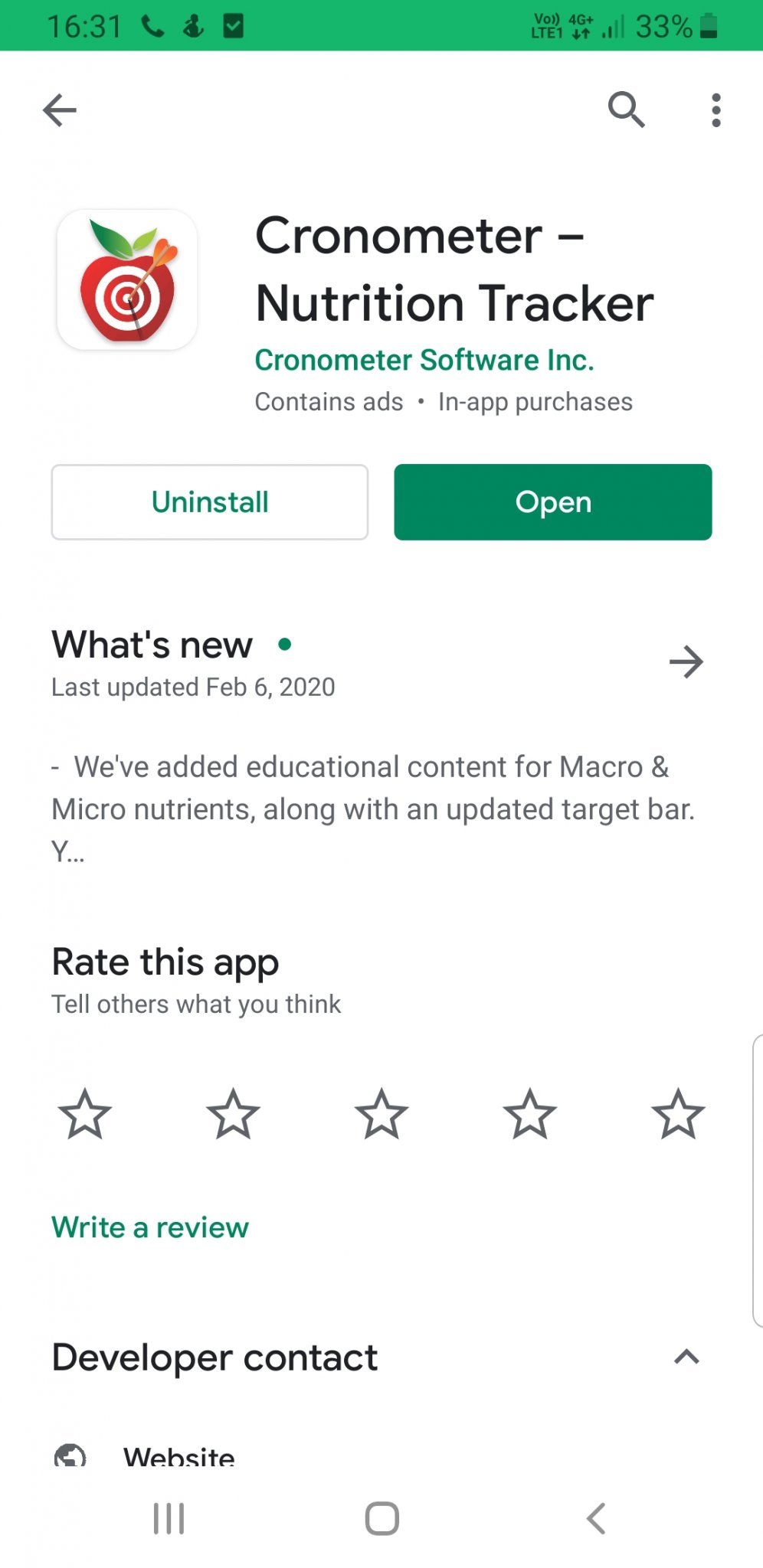Collapse the Developer contact section
This screenshot has width=763, height=1568.
click(686, 1357)
